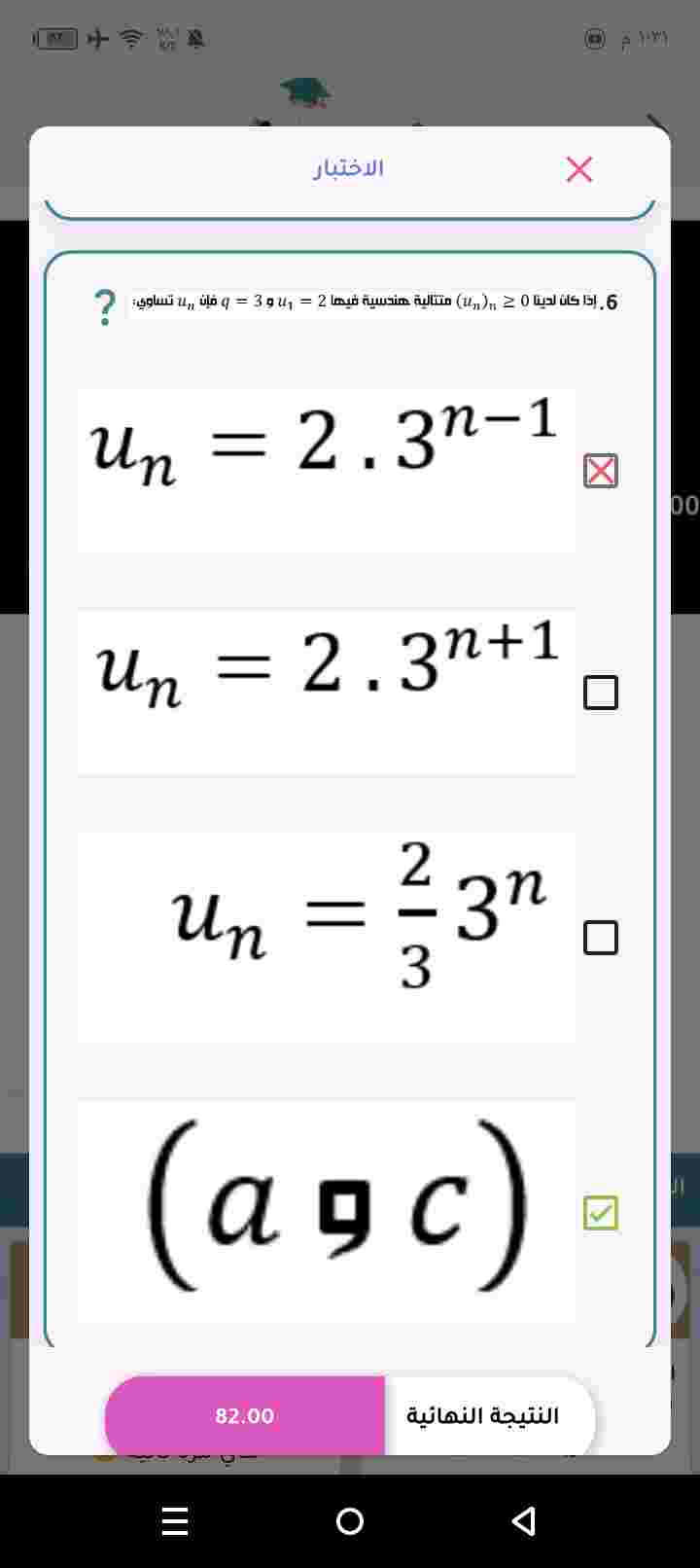Go to the system home screen
This screenshot has height=1568, width=700.
pyautogui.click(x=350, y=1520)
